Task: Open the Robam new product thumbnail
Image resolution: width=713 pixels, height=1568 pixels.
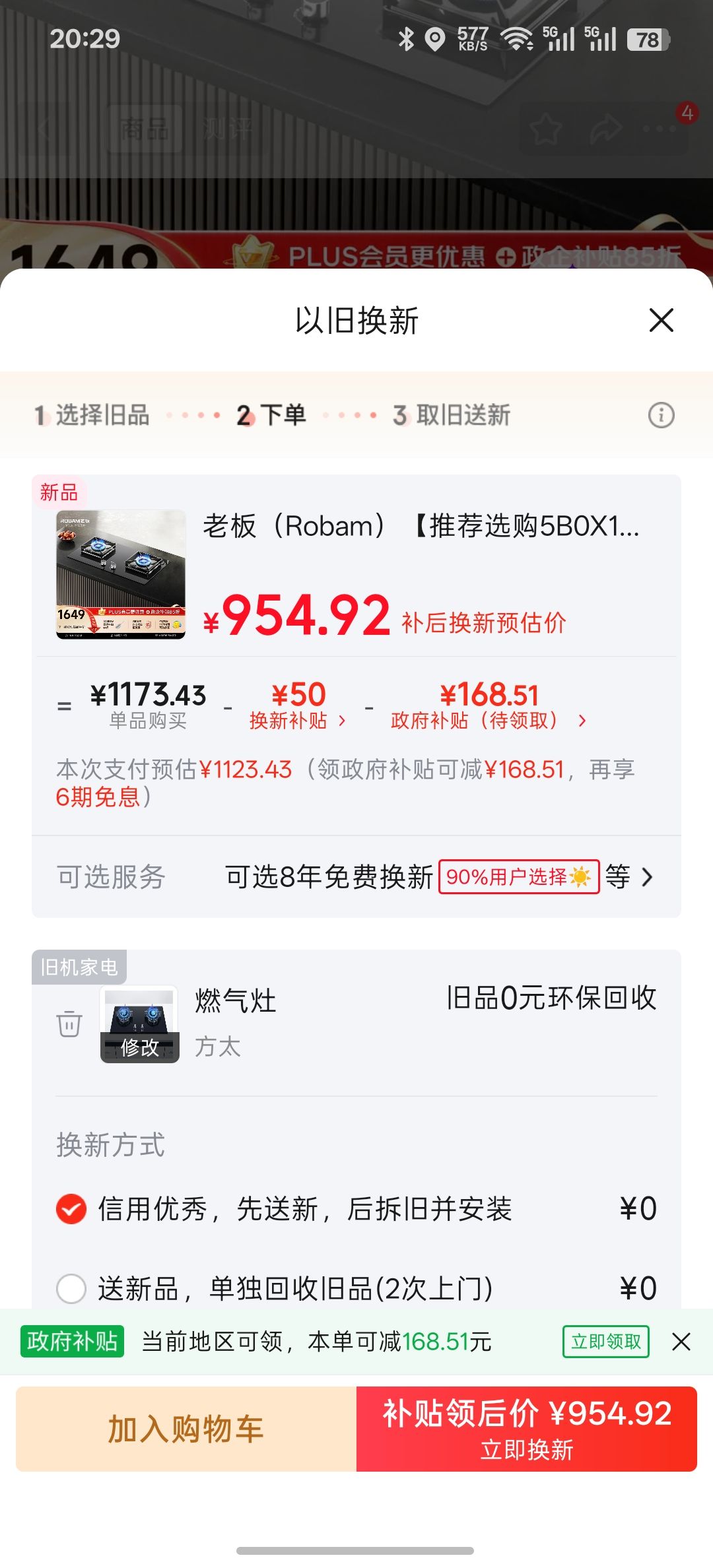Action: coord(121,574)
